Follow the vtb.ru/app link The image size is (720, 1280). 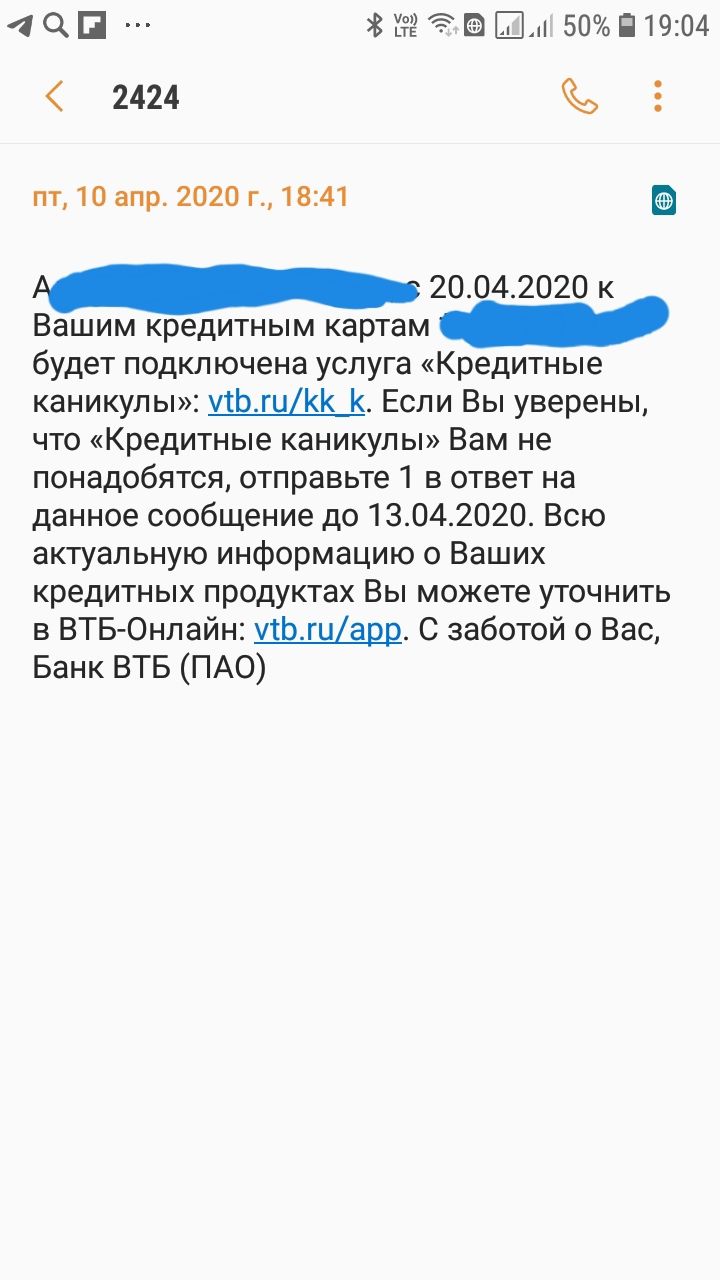click(x=328, y=630)
